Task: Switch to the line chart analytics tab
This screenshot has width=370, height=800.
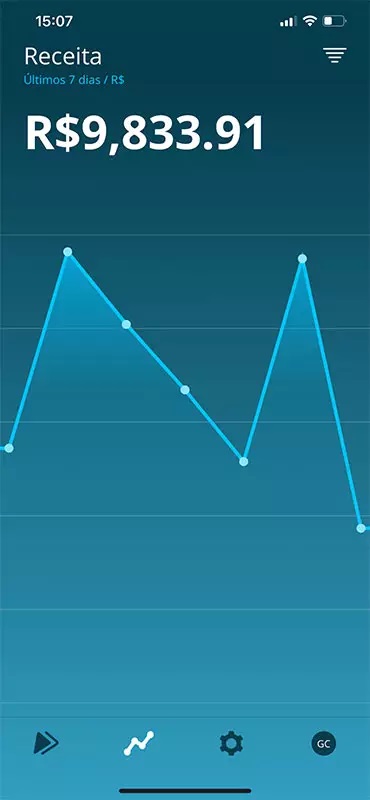Action: point(139,743)
